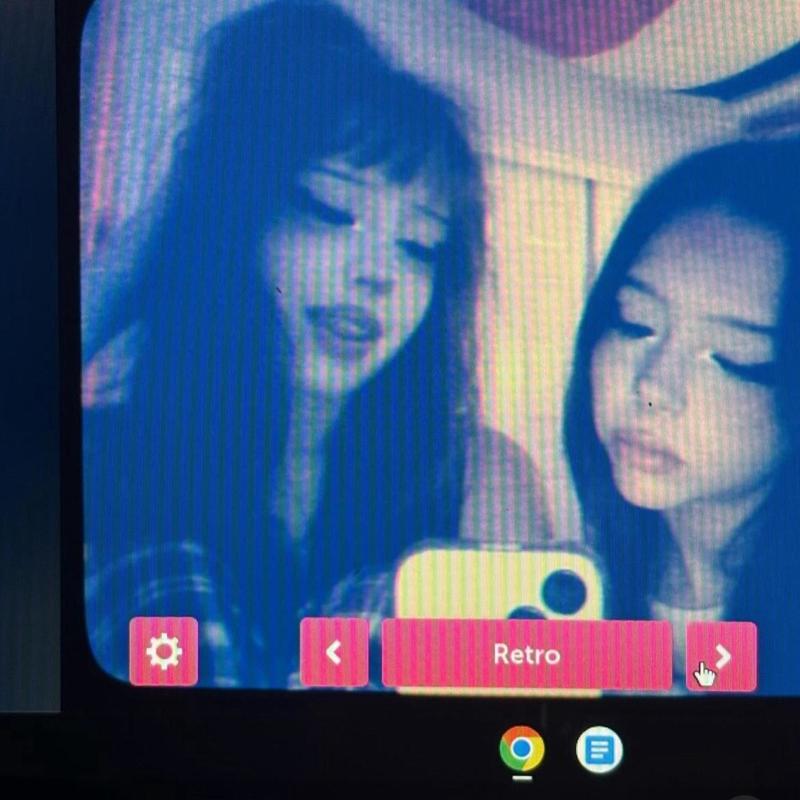Image resolution: width=800 pixels, height=800 pixels.
Task: Open the camera settings gear
Action: pyautogui.click(x=163, y=652)
